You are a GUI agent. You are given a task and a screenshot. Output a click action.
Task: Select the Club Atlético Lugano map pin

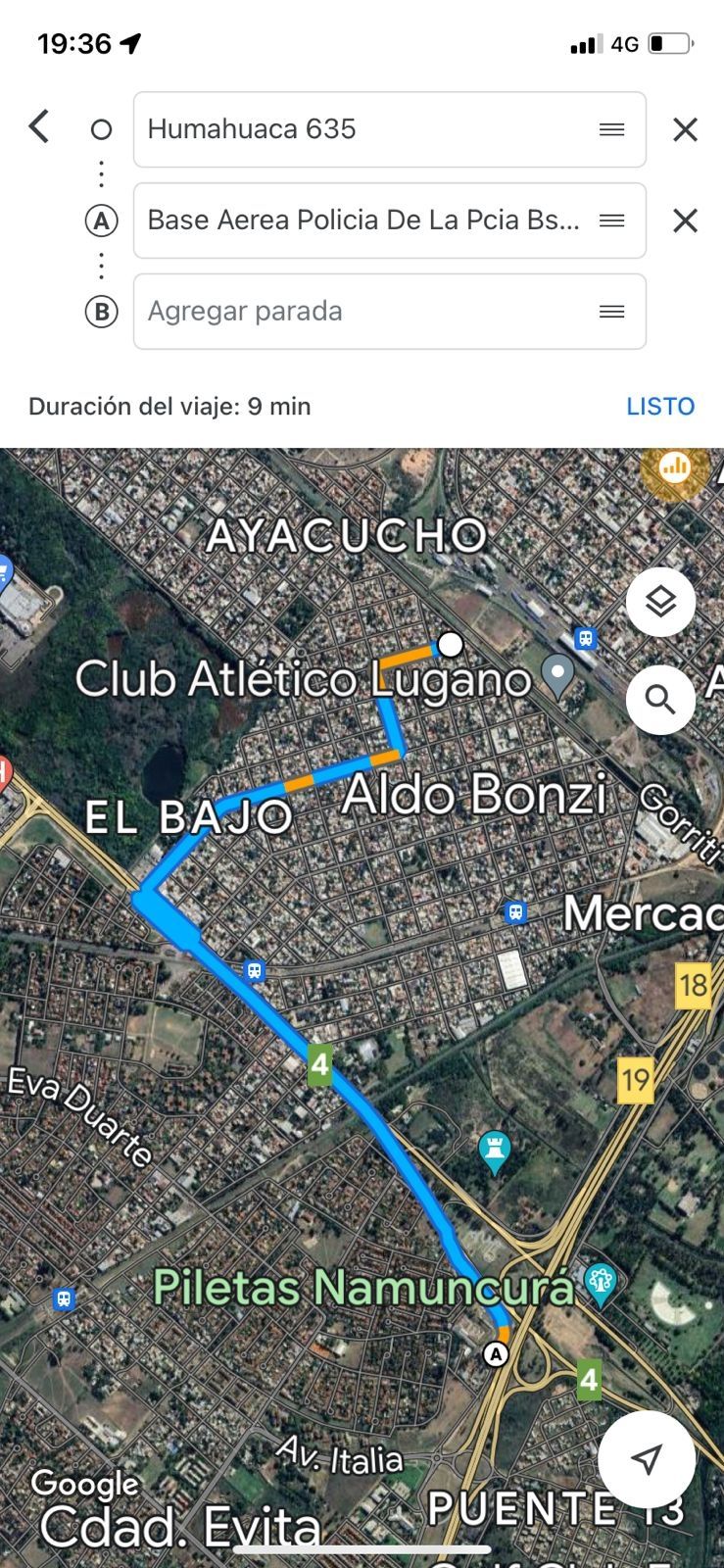click(557, 675)
